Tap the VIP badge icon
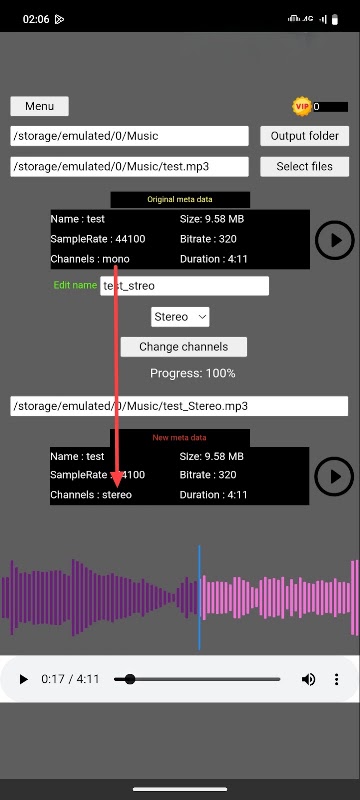The width and height of the screenshot is (360, 800). click(x=301, y=107)
